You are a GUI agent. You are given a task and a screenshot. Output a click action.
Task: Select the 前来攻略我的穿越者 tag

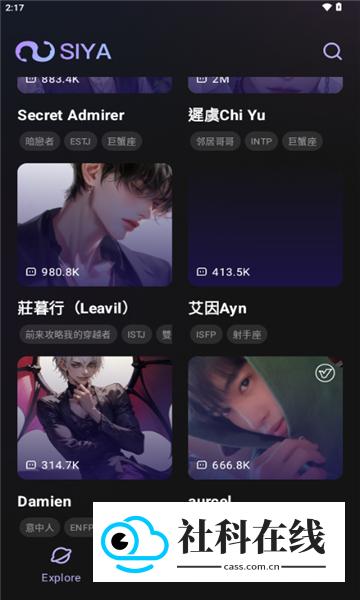pos(68,335)
